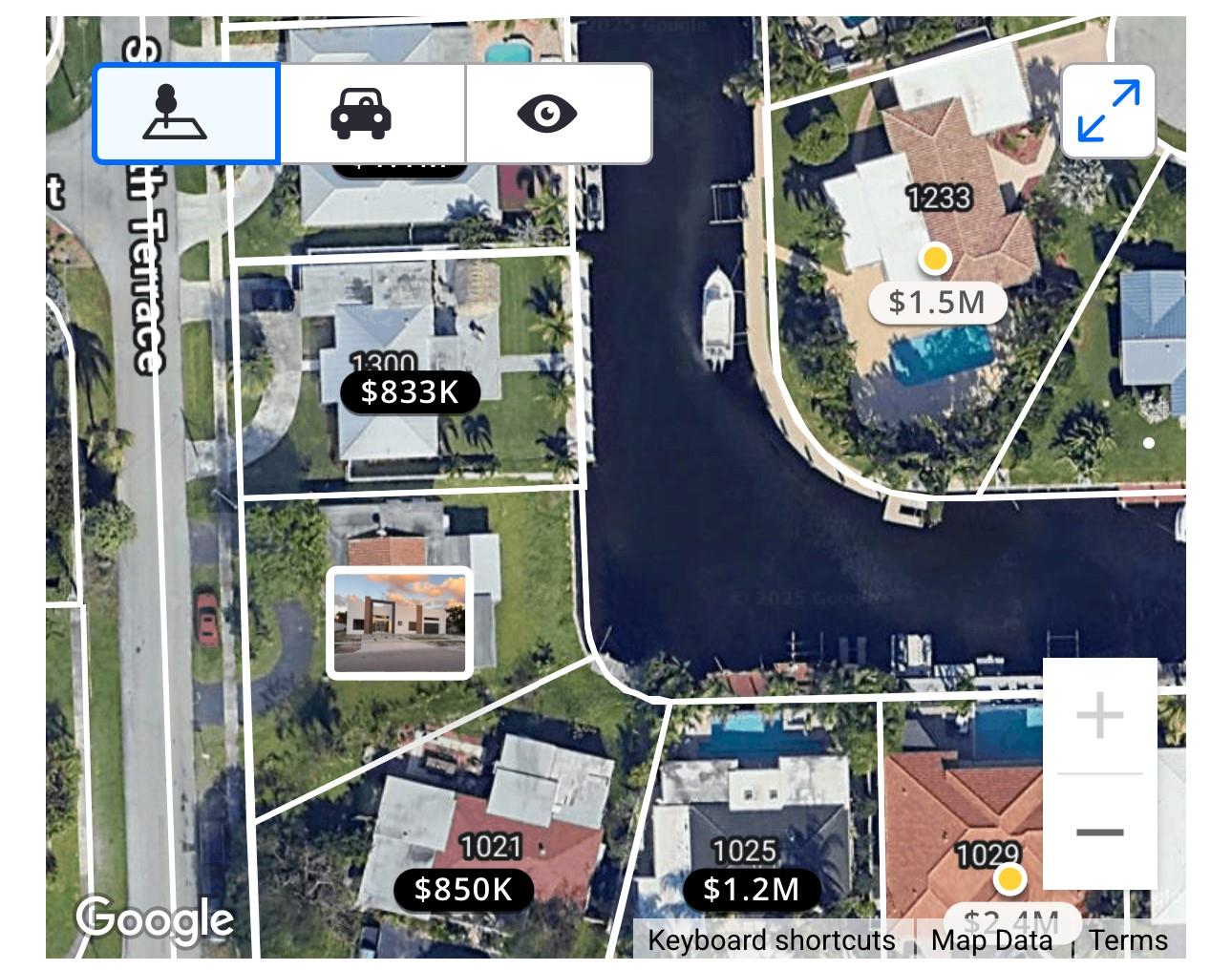Screen dimensions: 1232x970
Task: Open the Terms link
Action: [x=1128, y=940]
